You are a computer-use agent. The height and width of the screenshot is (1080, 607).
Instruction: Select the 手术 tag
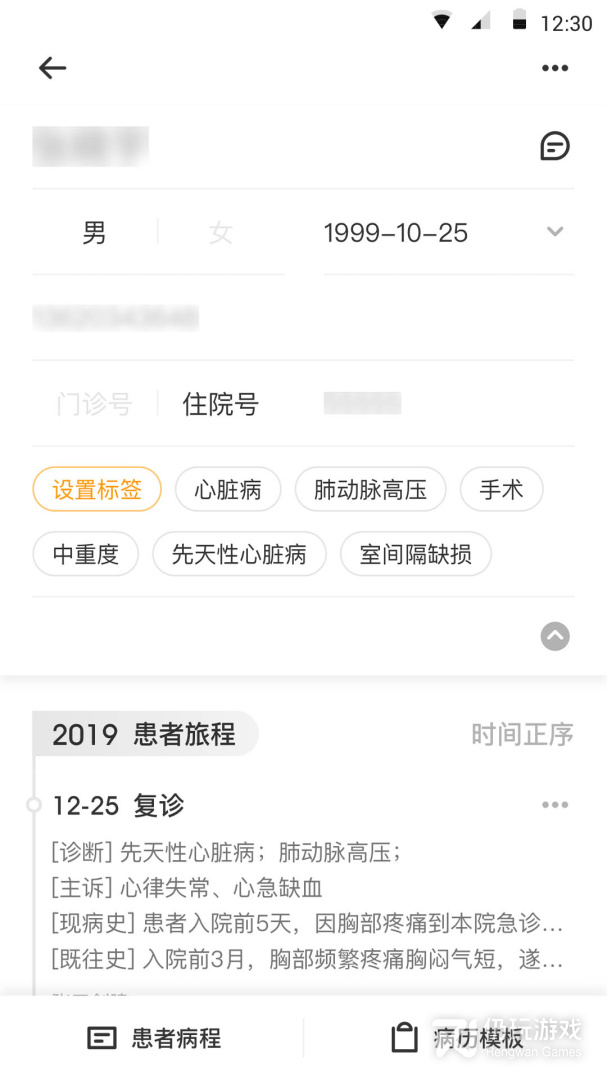501,490
